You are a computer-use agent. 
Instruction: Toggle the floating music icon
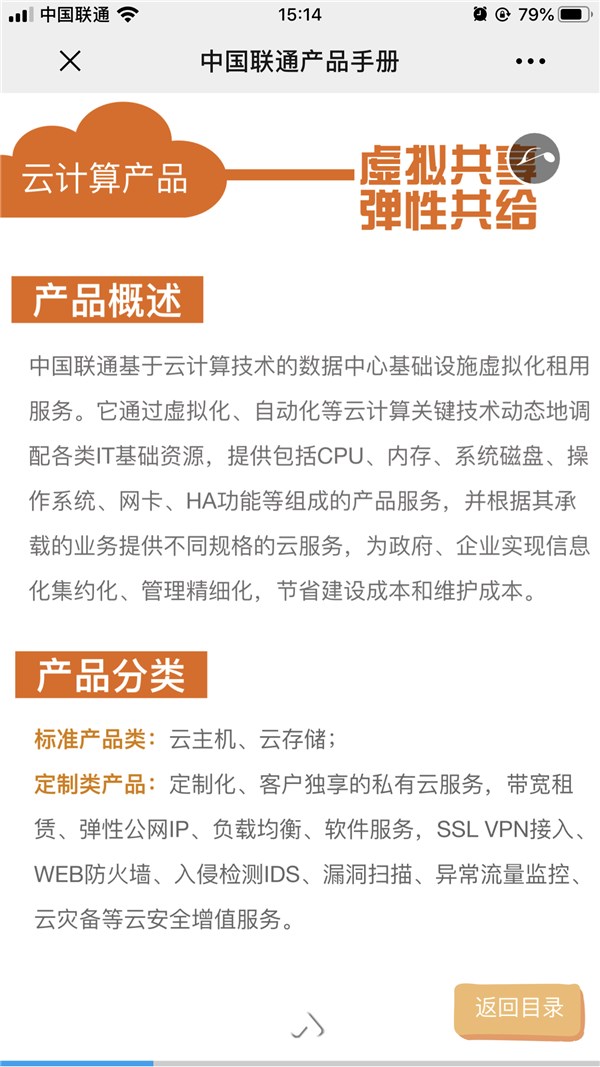[x=535, y=158]
